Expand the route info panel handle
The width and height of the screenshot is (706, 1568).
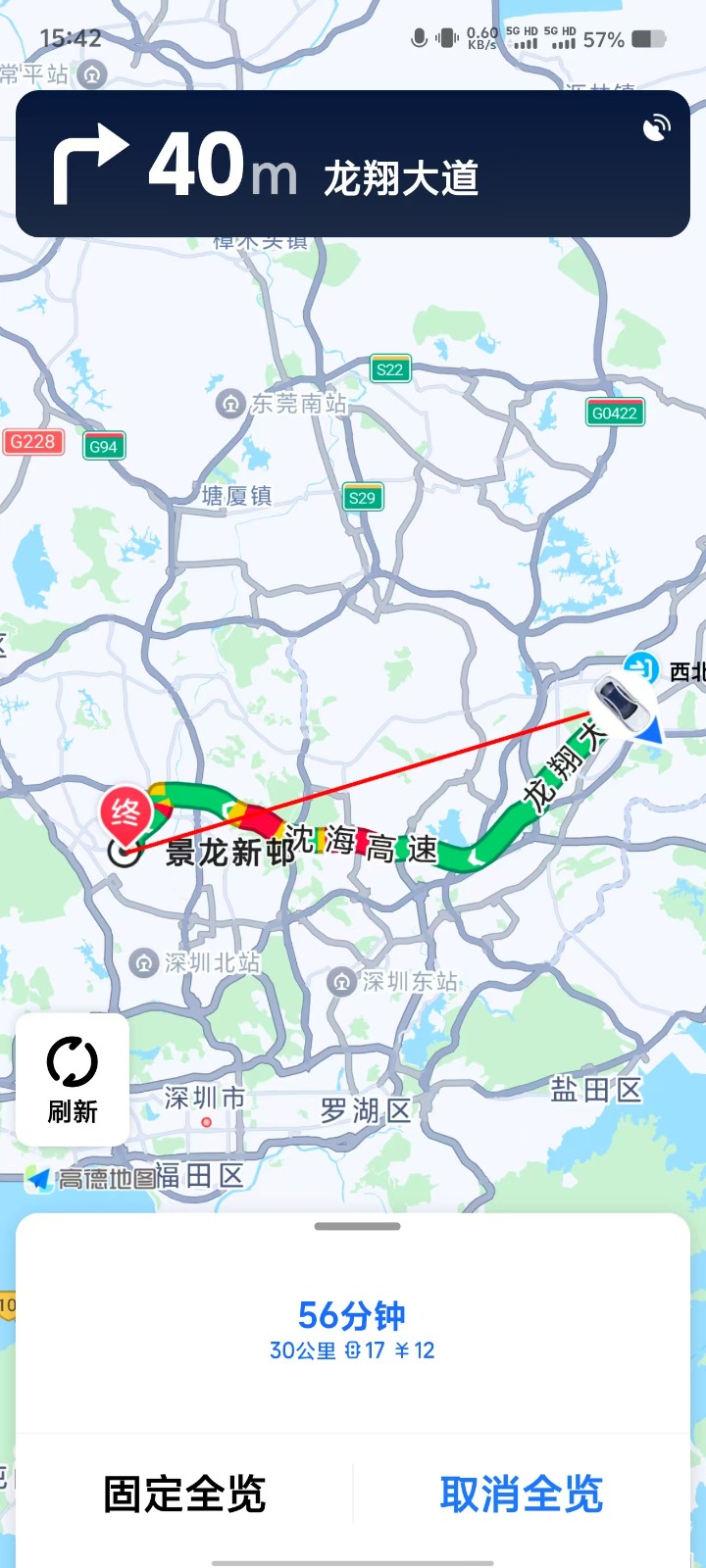357,1226
